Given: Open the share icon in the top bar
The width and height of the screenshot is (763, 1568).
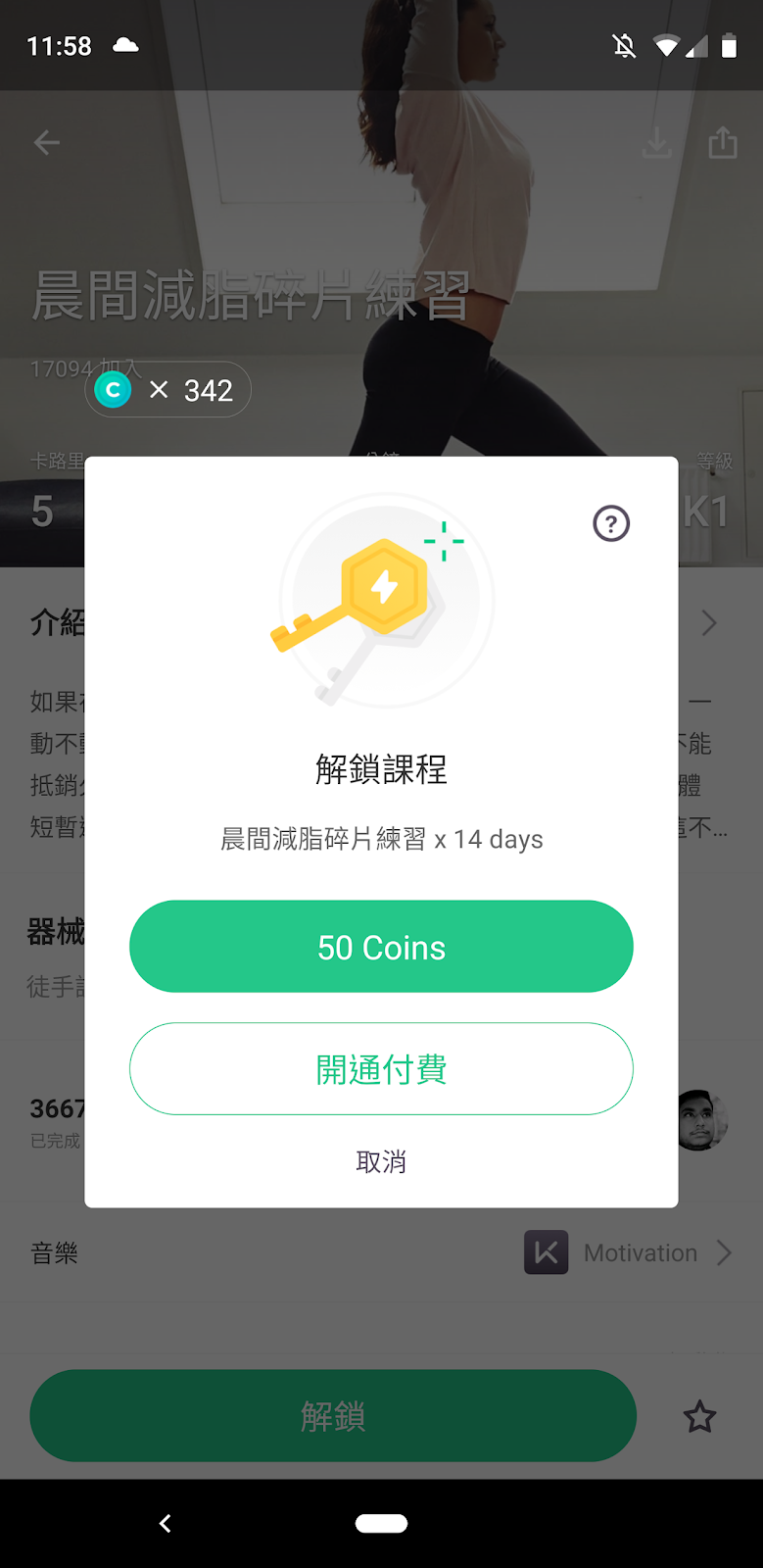Looking at the screenshot, I should click(723, 142).
